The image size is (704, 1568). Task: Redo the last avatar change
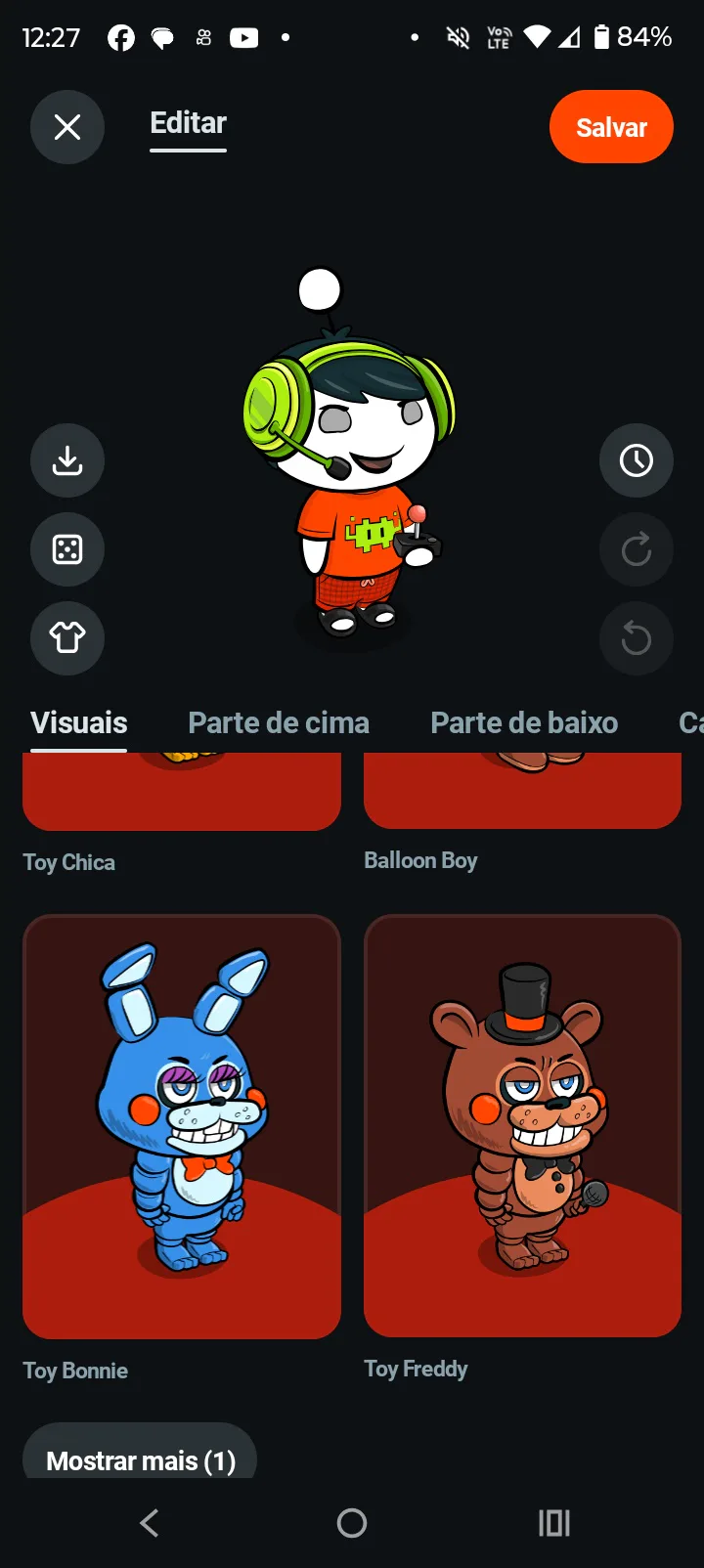point(637,549)
